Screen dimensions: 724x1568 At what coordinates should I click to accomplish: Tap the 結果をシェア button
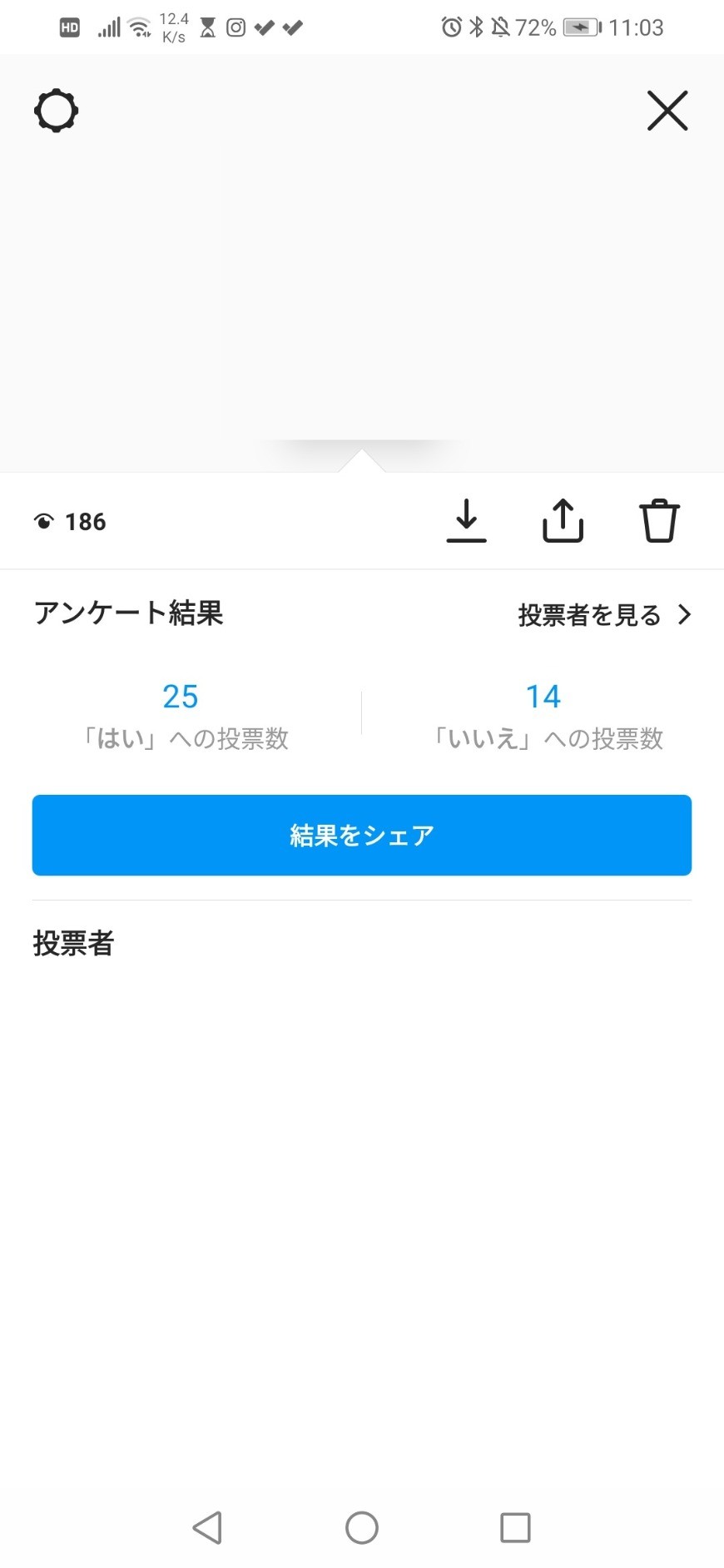pos(362,835)
